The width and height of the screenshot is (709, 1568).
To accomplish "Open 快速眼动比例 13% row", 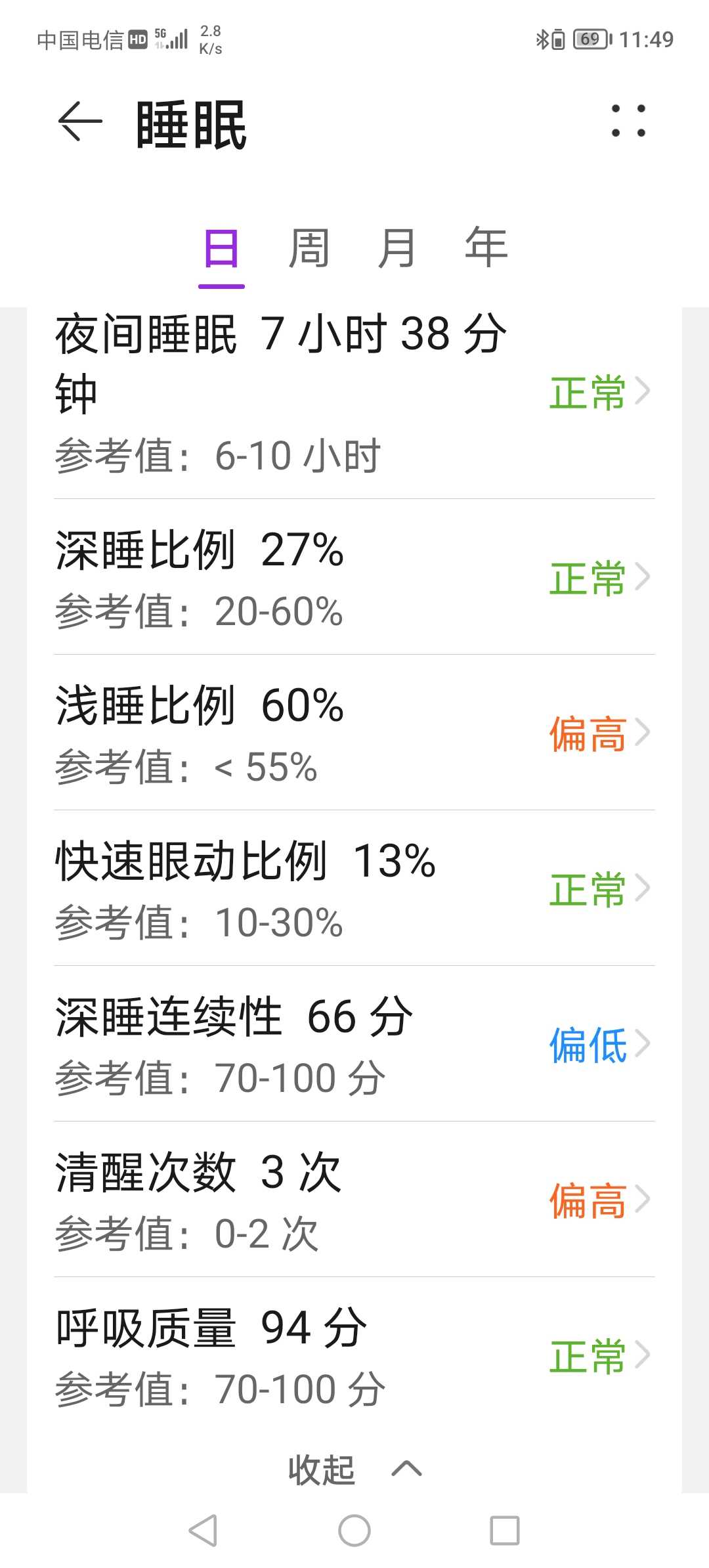I will (354, 888).
